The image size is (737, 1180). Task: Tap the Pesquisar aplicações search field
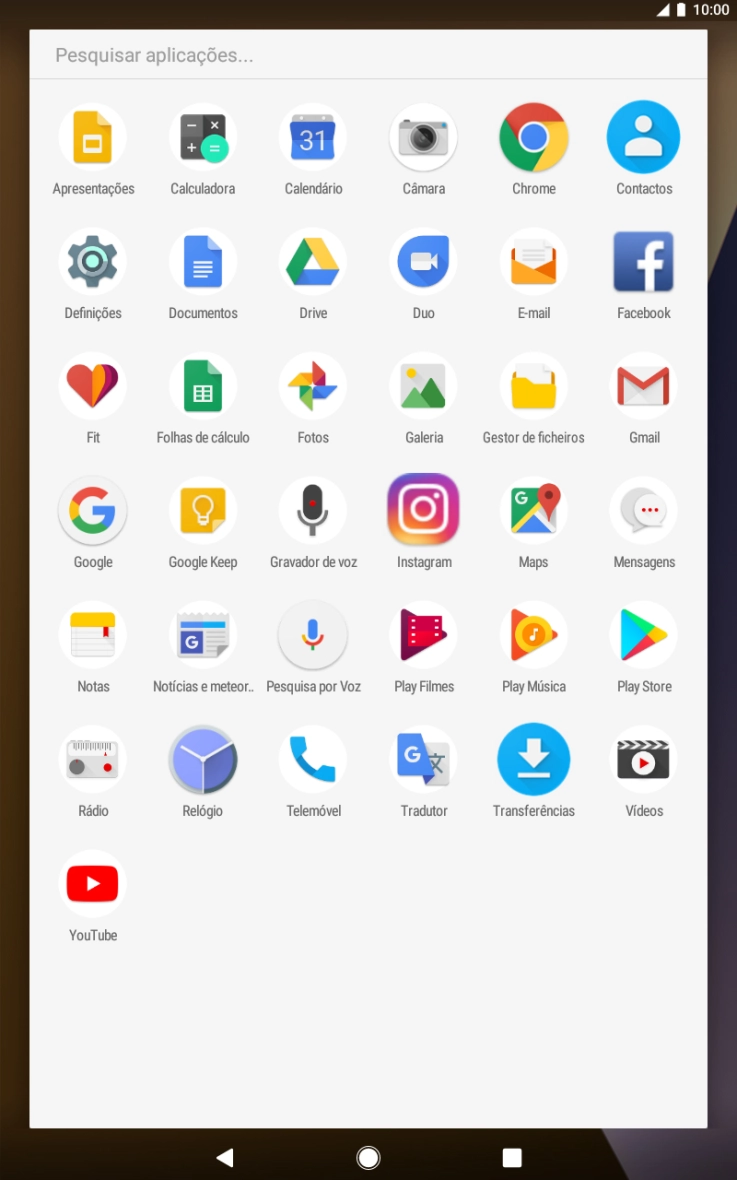[x=368, y=55]
